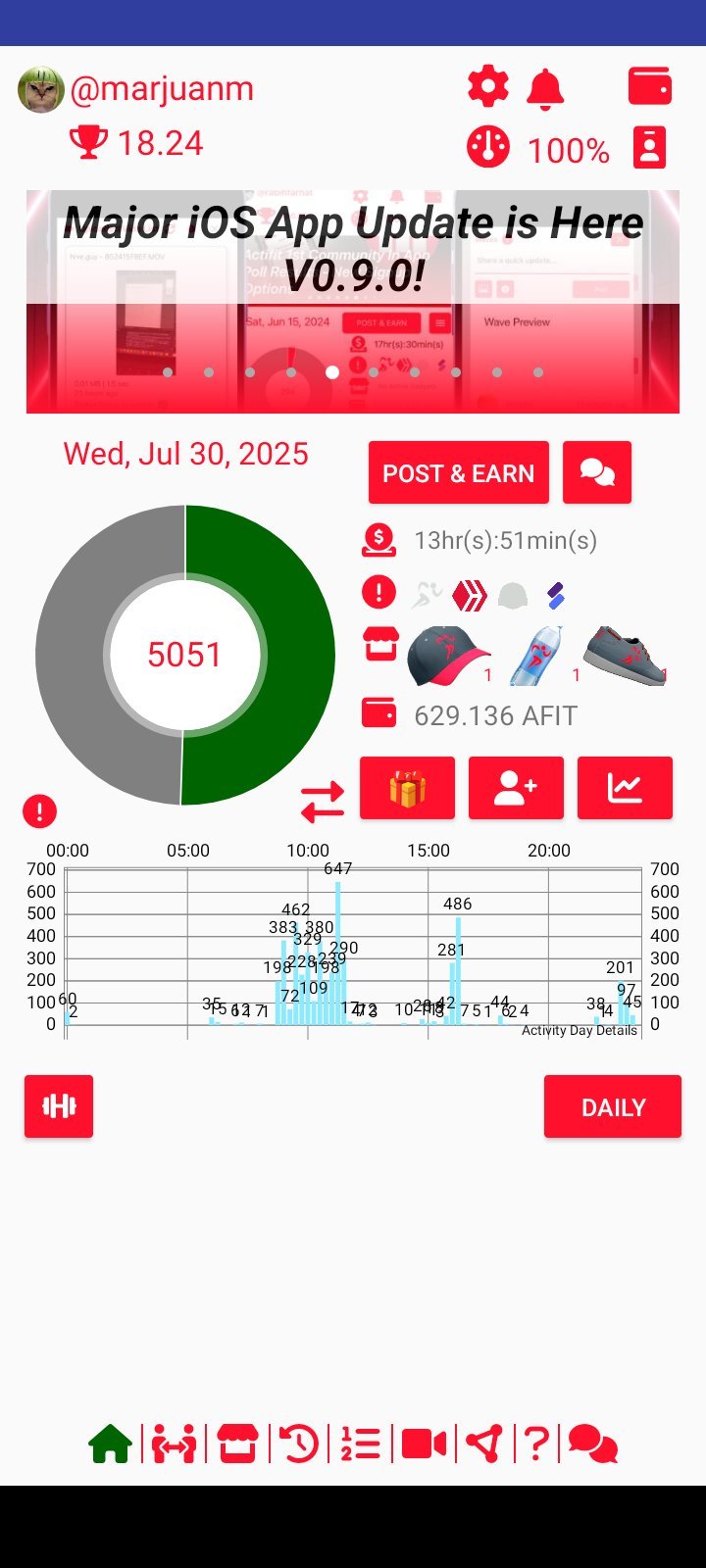Open the gift box button
The image size is (706, 1568).
click(407, 788)
